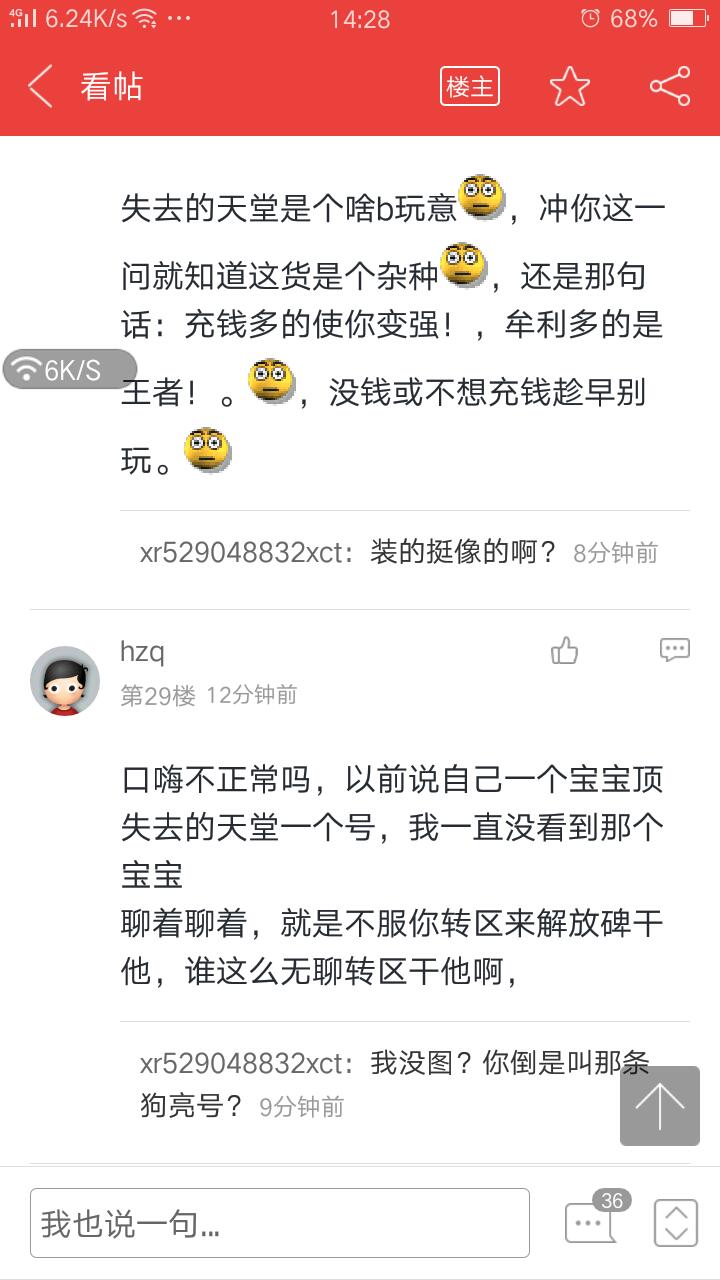
Task: Reply to hzq's post via comment icon
Action: point(675,651)
